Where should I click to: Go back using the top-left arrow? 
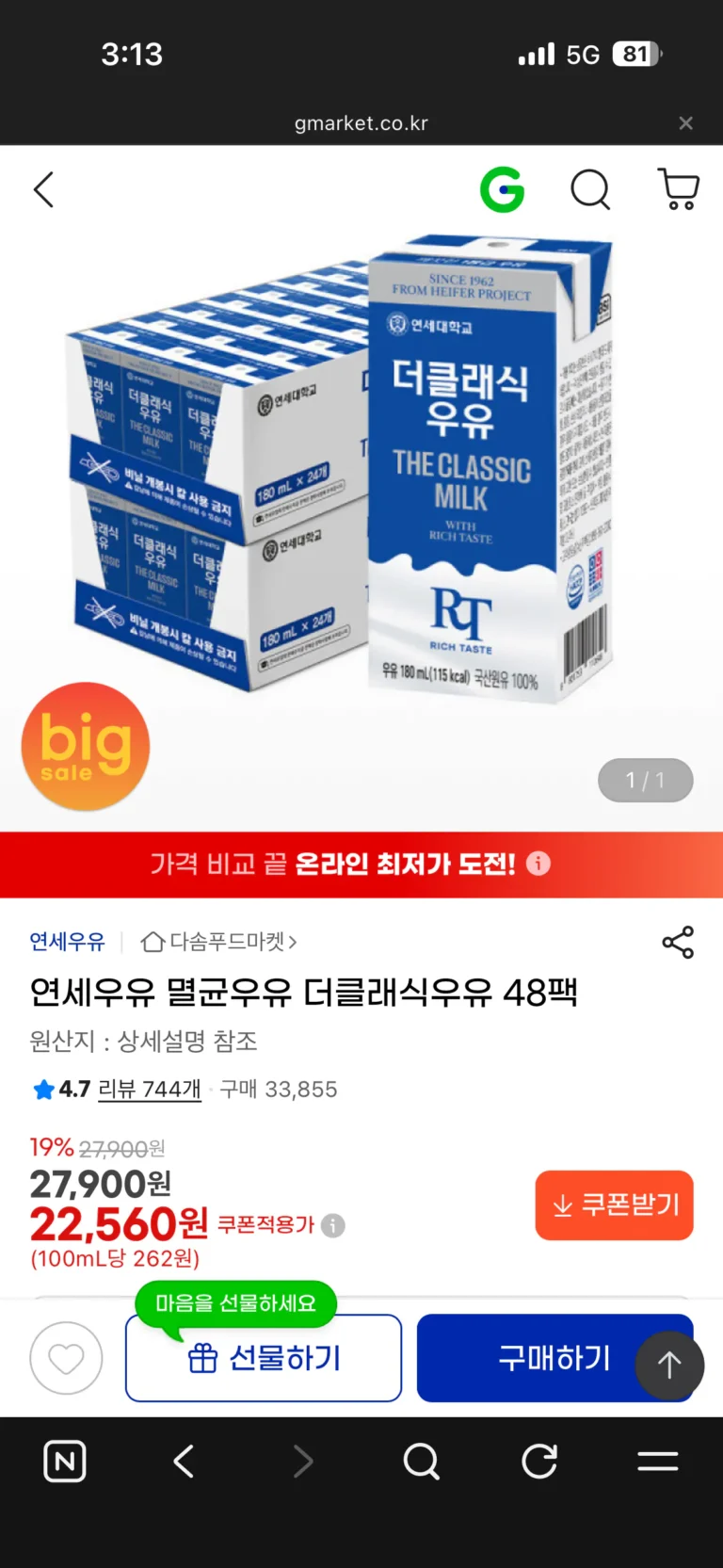[x=43, y=190]
